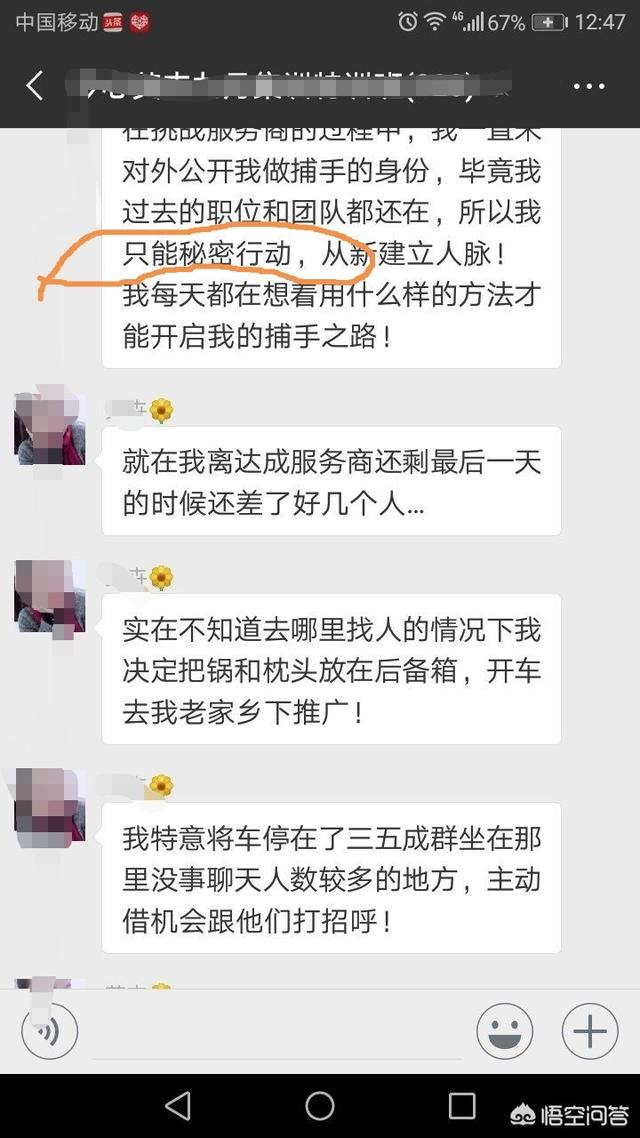Go back using the header arrow
The image size is (640, 1138).
[x=35, y=86]
